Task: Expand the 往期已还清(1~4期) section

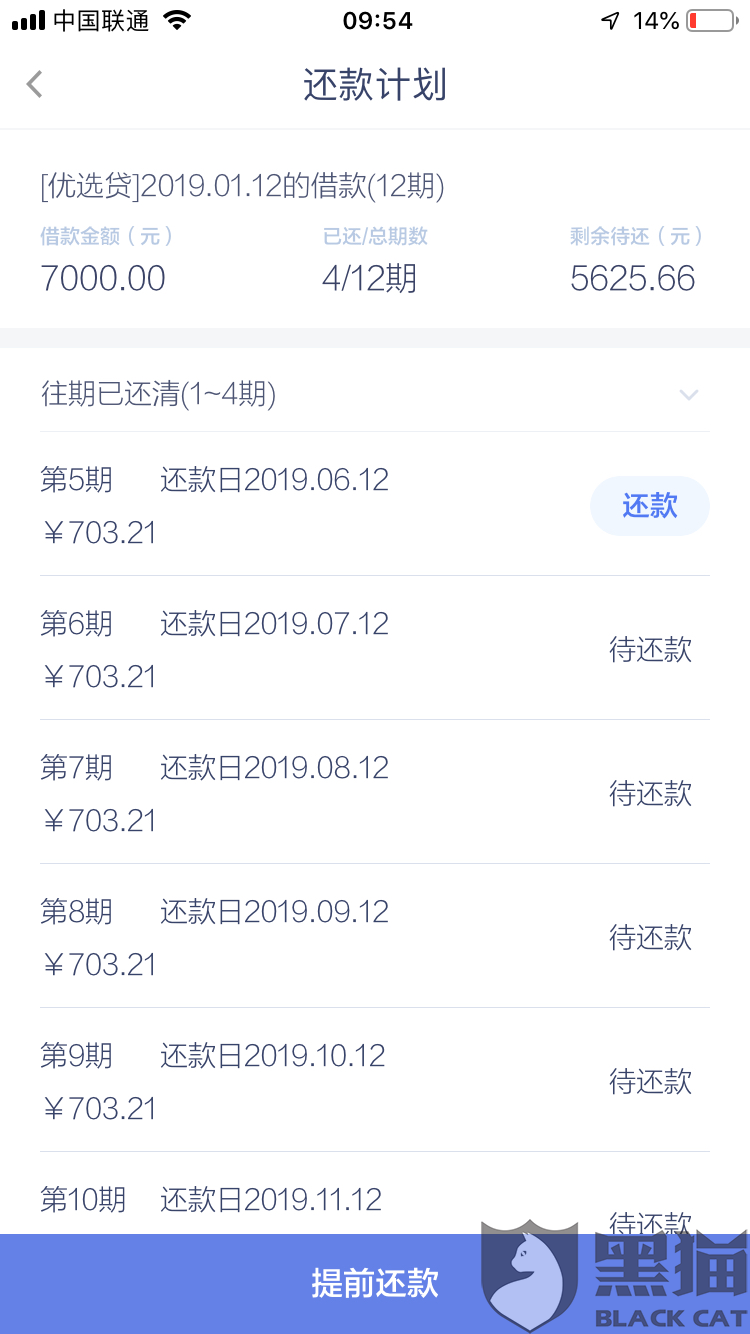Action: tap(687, 395)
